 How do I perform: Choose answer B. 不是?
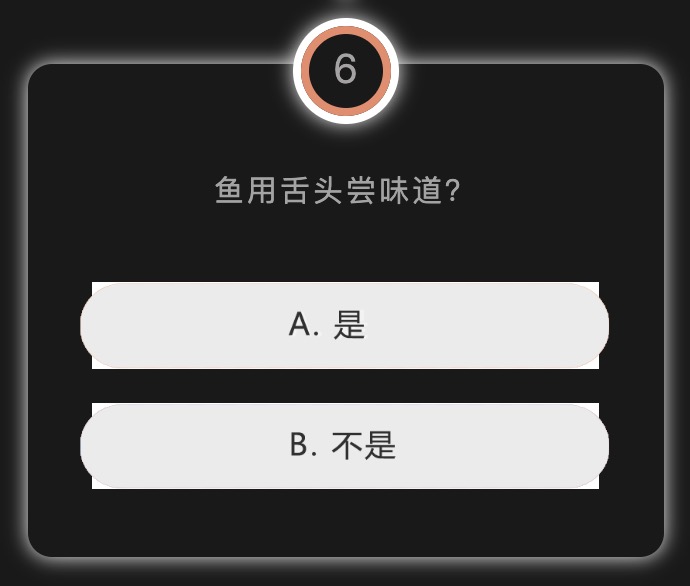(344, 446)
